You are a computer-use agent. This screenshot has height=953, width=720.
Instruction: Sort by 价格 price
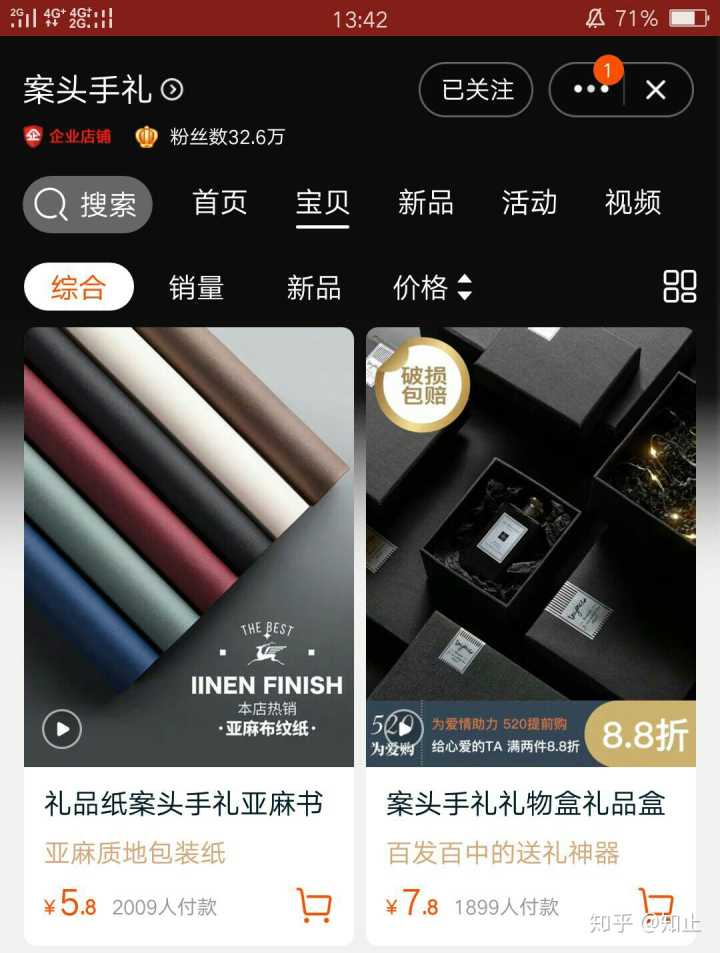[431, 288]
